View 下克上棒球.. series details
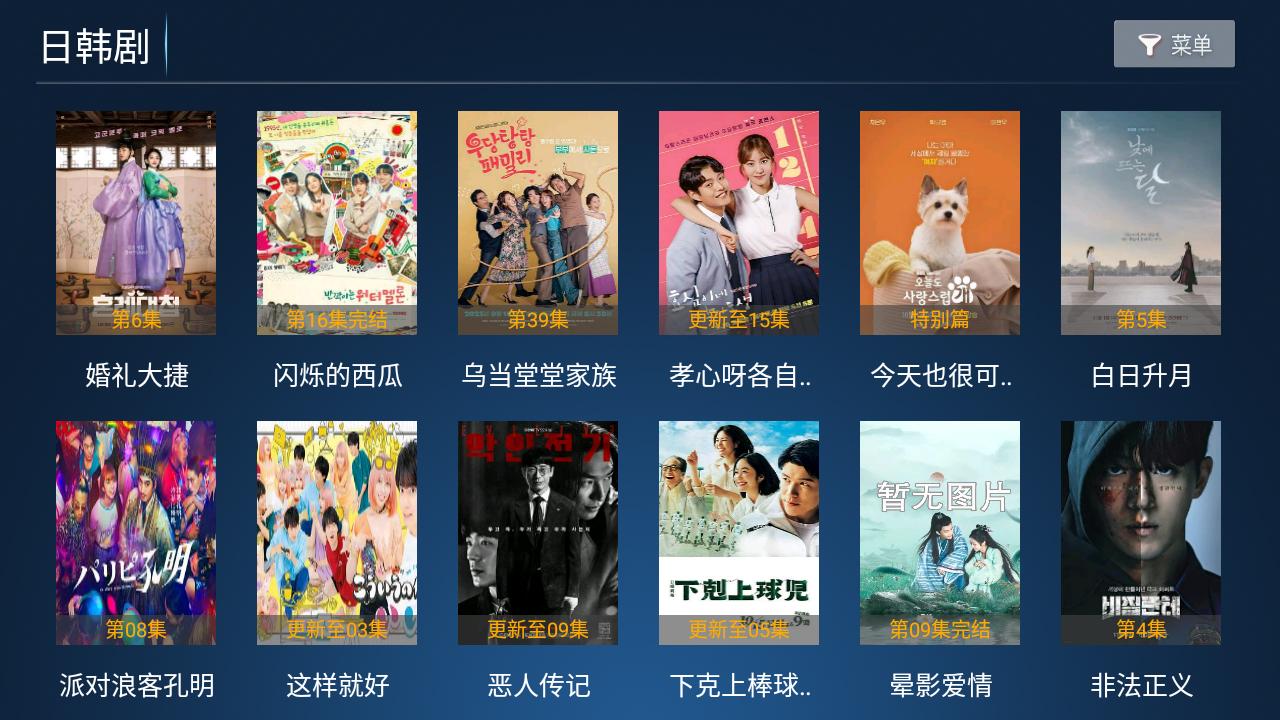 click(x=739, y=533)
